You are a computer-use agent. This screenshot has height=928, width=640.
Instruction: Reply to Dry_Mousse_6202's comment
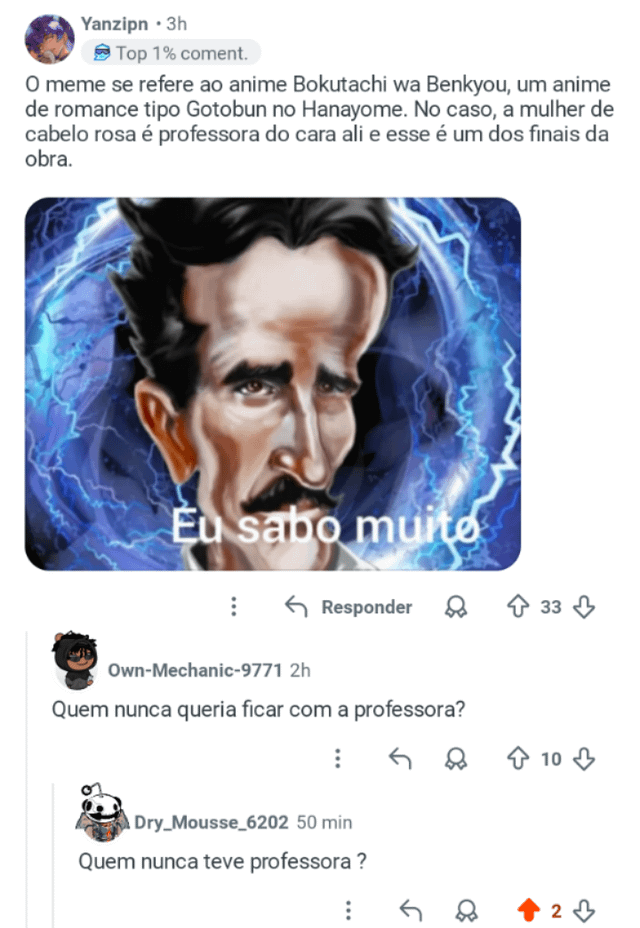pyautogui.click(x=410, y=910)
